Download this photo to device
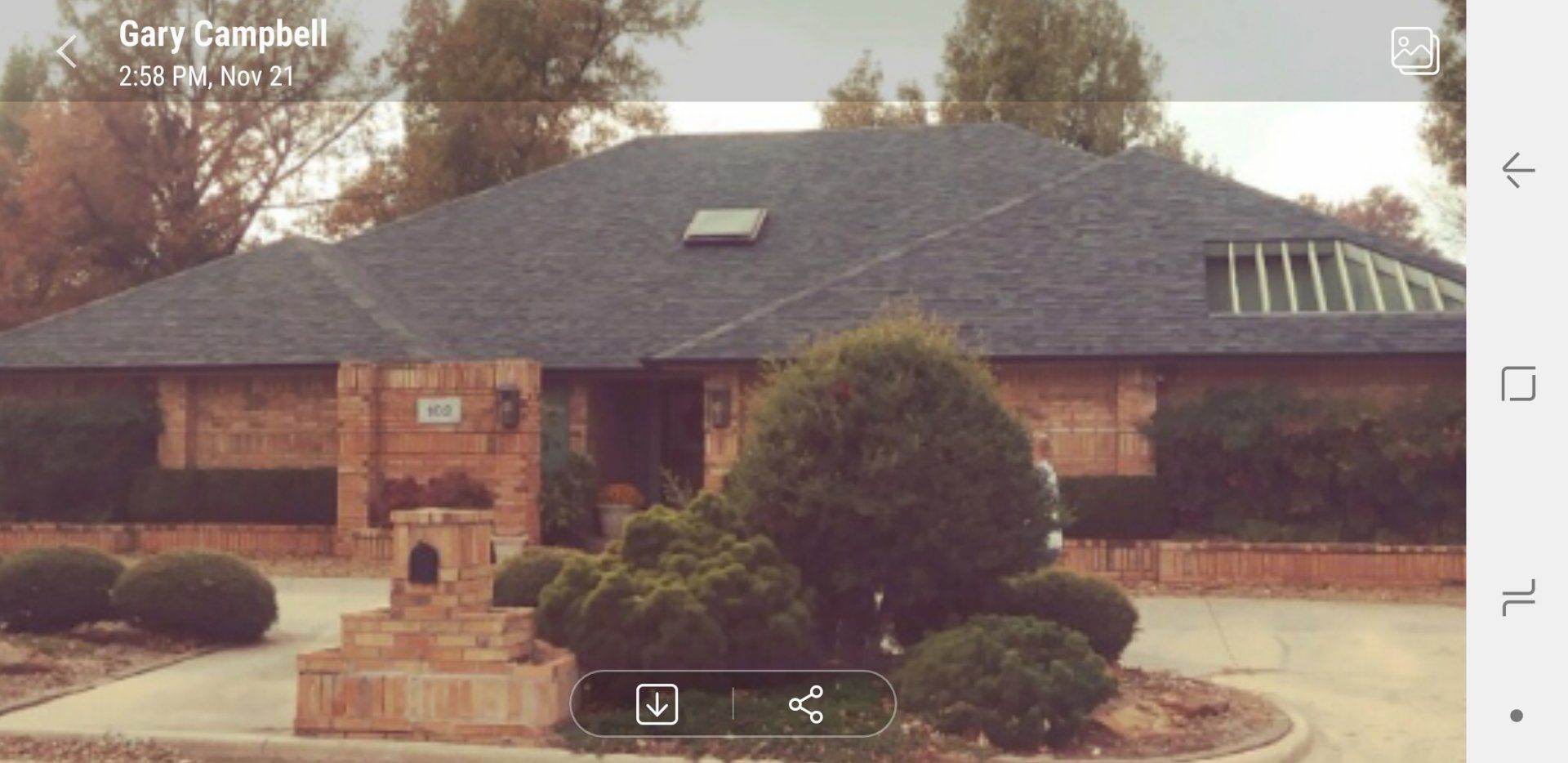The height and width of the screenshot is (763, 1568). point(657,704)
